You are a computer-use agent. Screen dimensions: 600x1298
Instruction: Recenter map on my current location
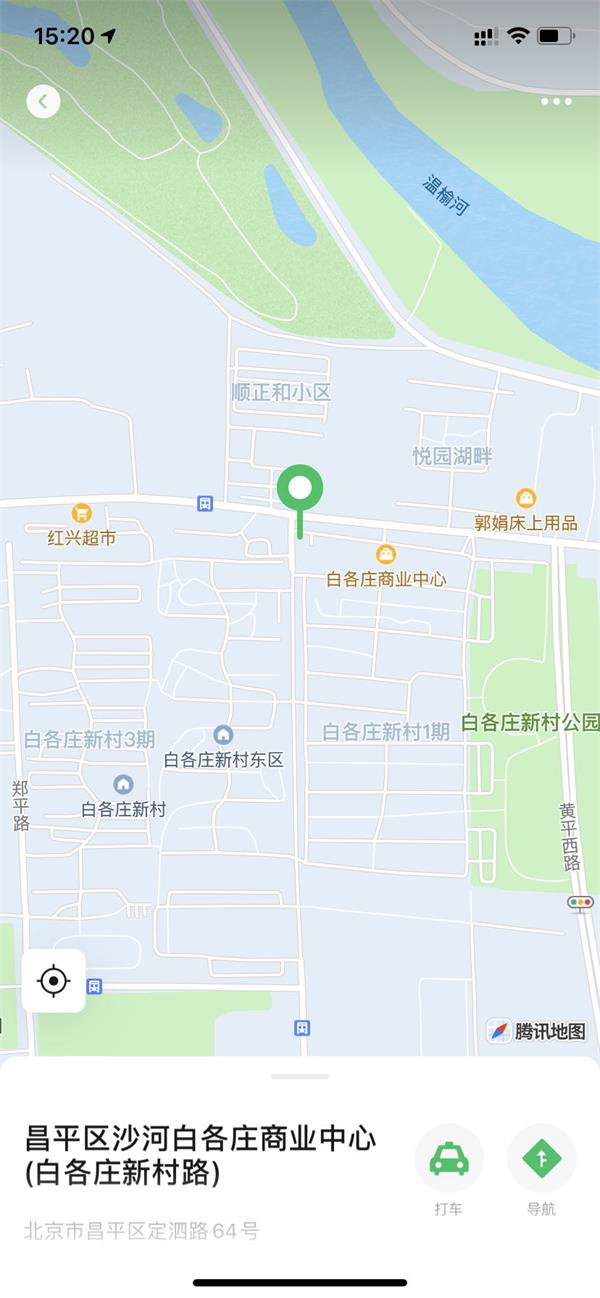[x=53, y=981]
